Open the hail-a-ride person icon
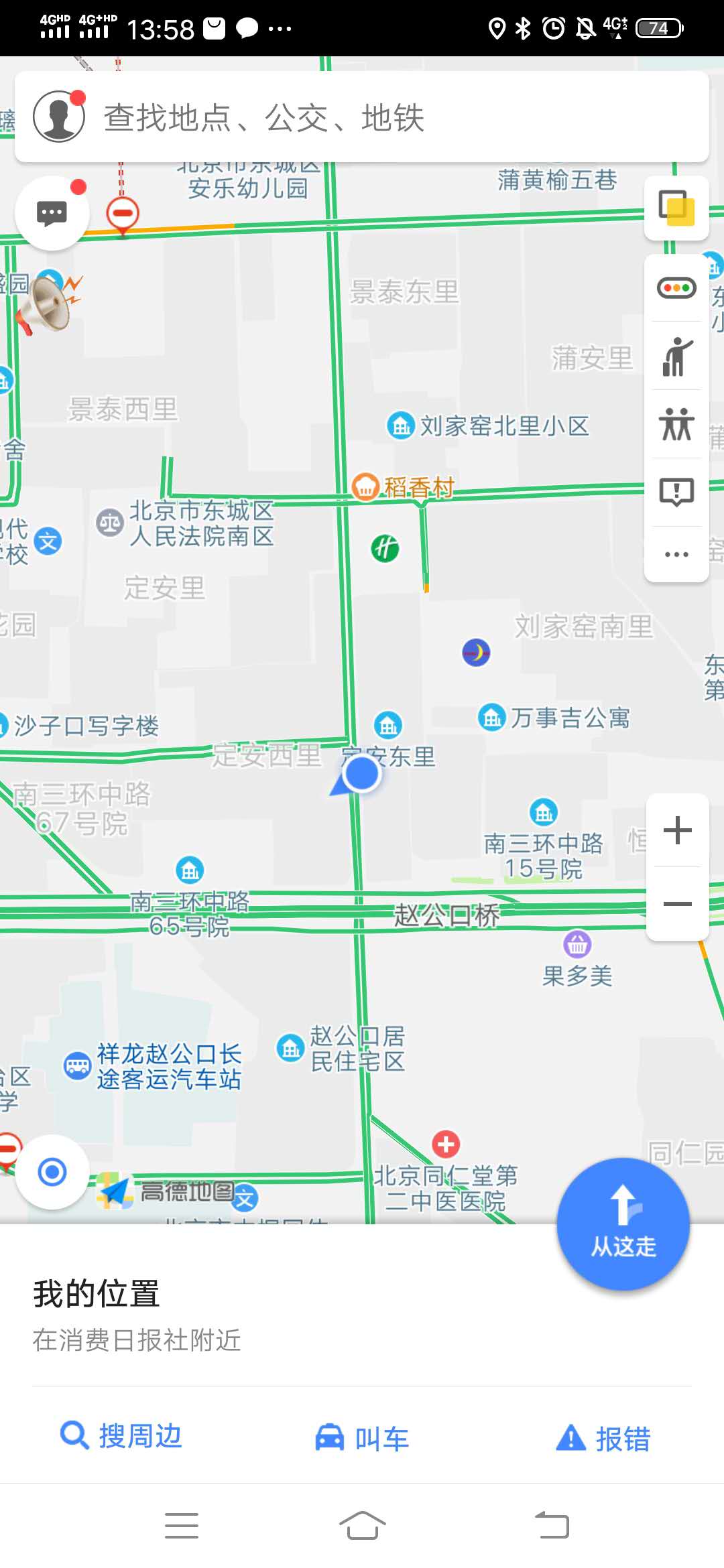 click(676, 356)
